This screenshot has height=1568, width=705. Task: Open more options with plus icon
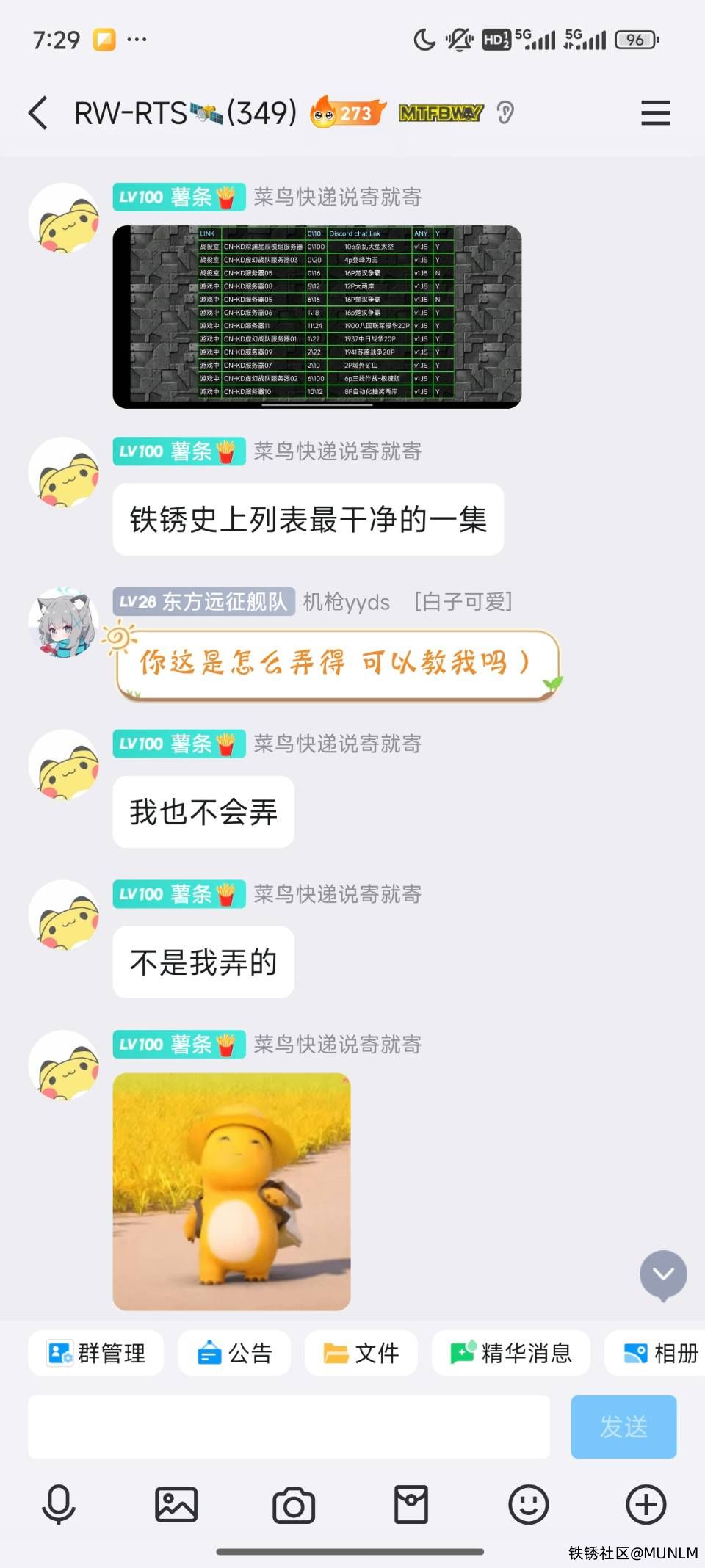coord(646,1505)
